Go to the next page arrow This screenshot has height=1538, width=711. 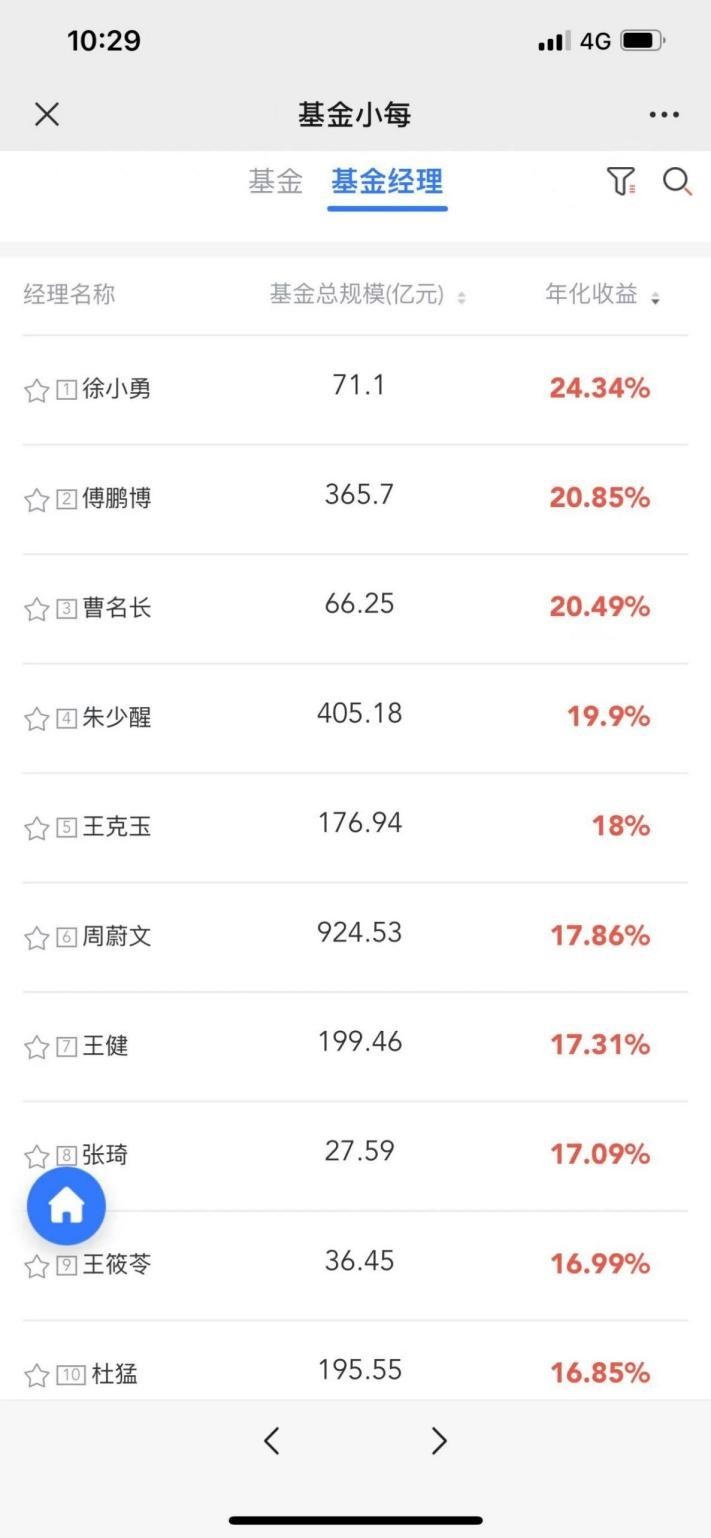[x=439, y=1440]
